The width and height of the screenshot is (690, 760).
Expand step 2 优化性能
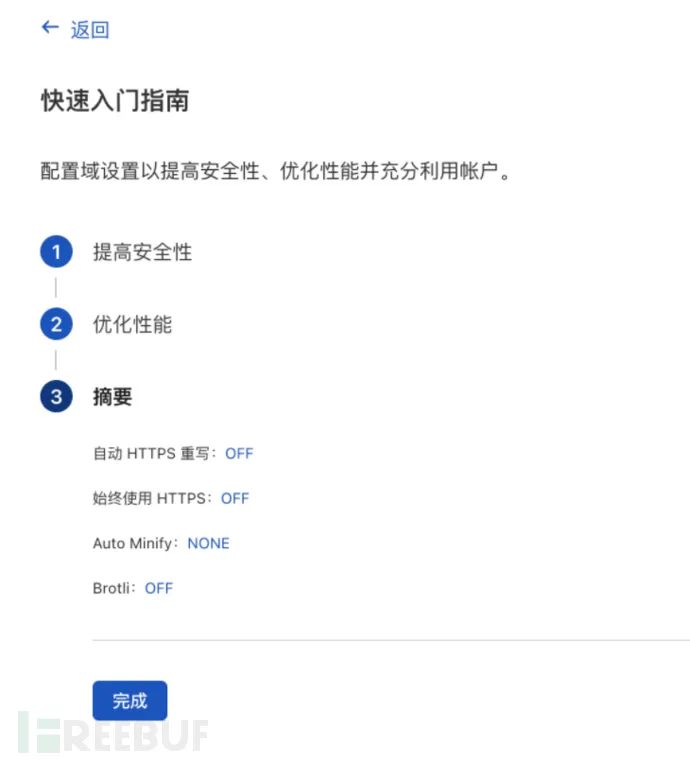point(132,325)
